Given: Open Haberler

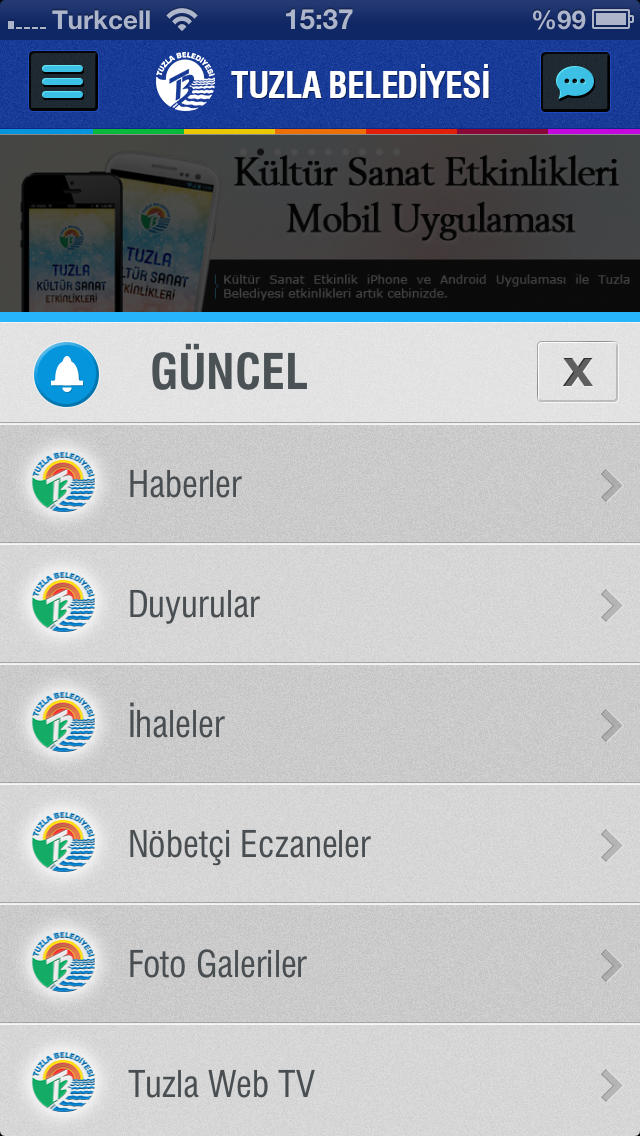Looking at the screenshot, I should tap(320, 484).
